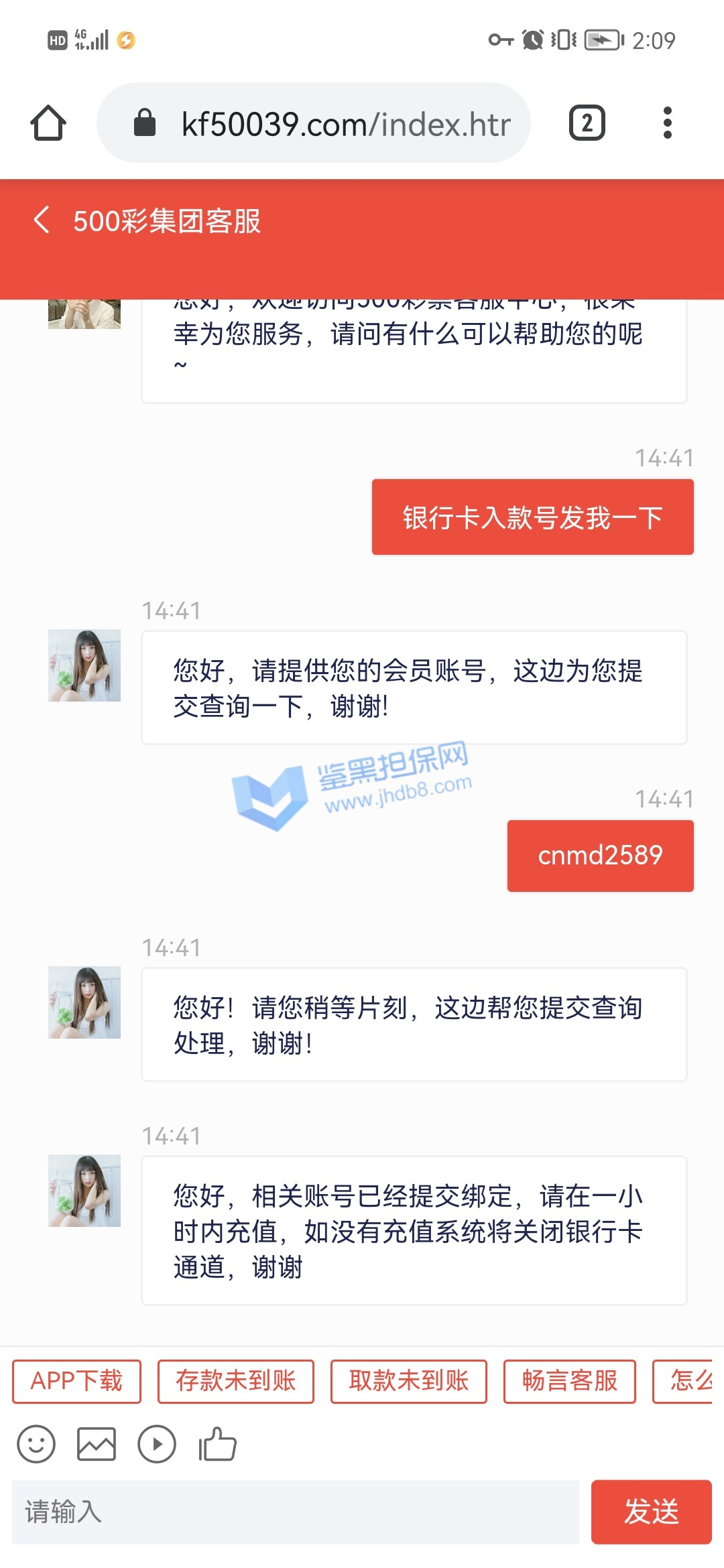Open the browser tab switcher

[587, 123]
